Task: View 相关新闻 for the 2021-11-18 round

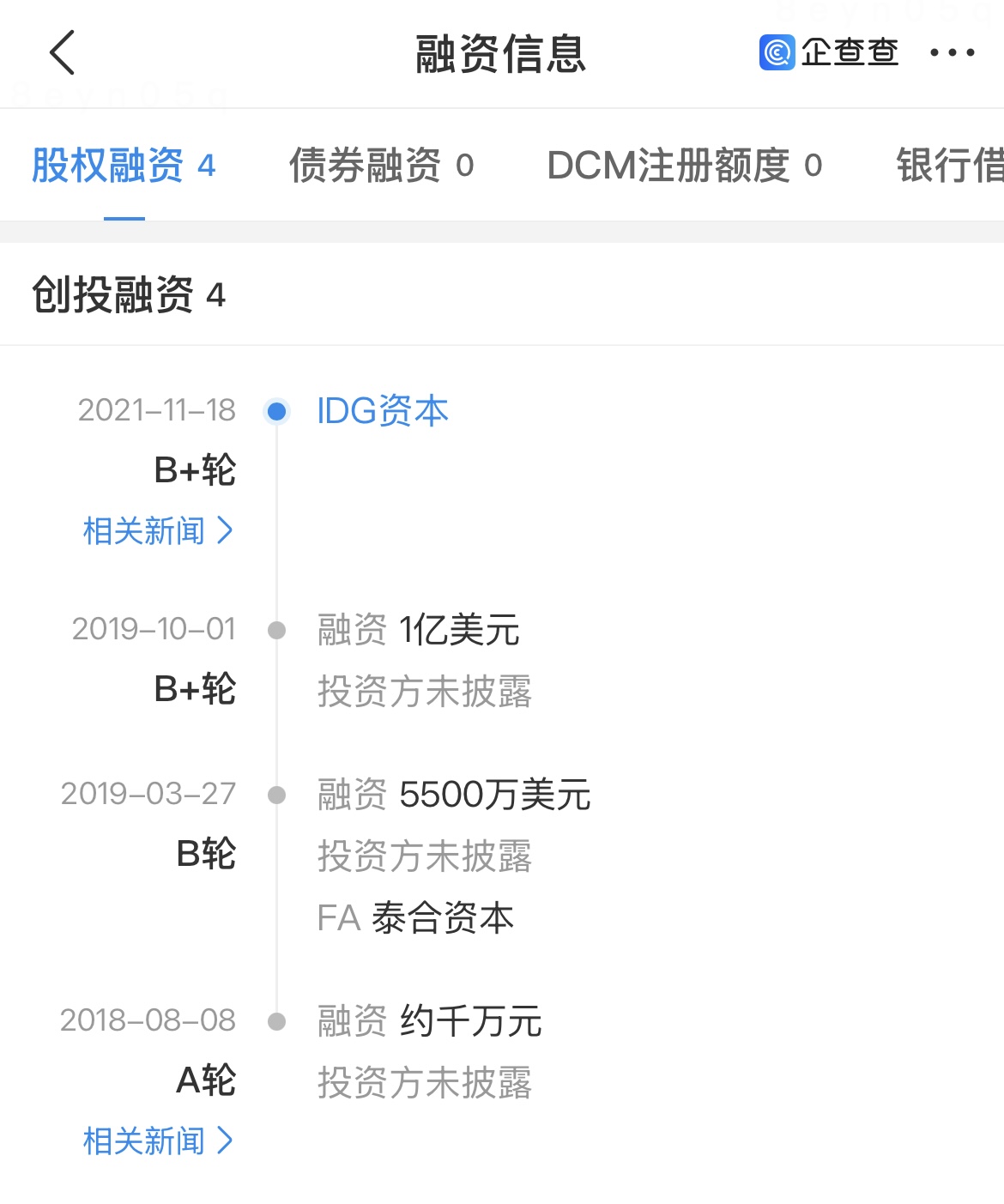Action: point(158,531)
